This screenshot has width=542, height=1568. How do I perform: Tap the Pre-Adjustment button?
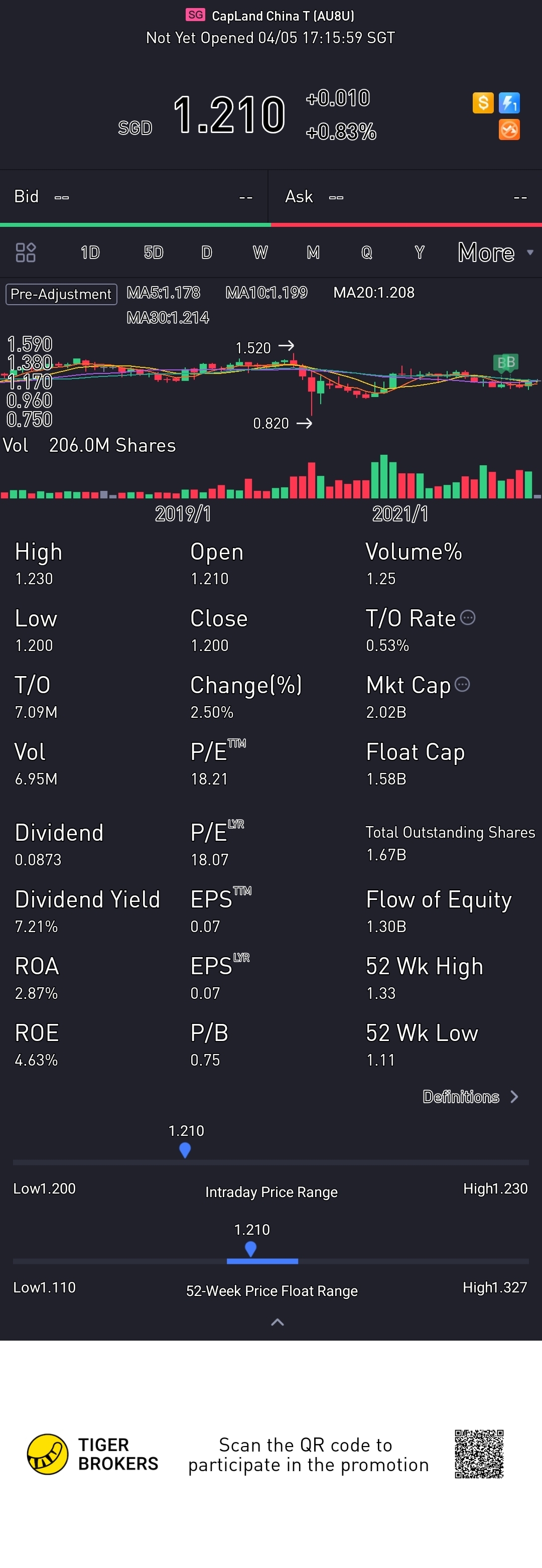coord(61,294)
